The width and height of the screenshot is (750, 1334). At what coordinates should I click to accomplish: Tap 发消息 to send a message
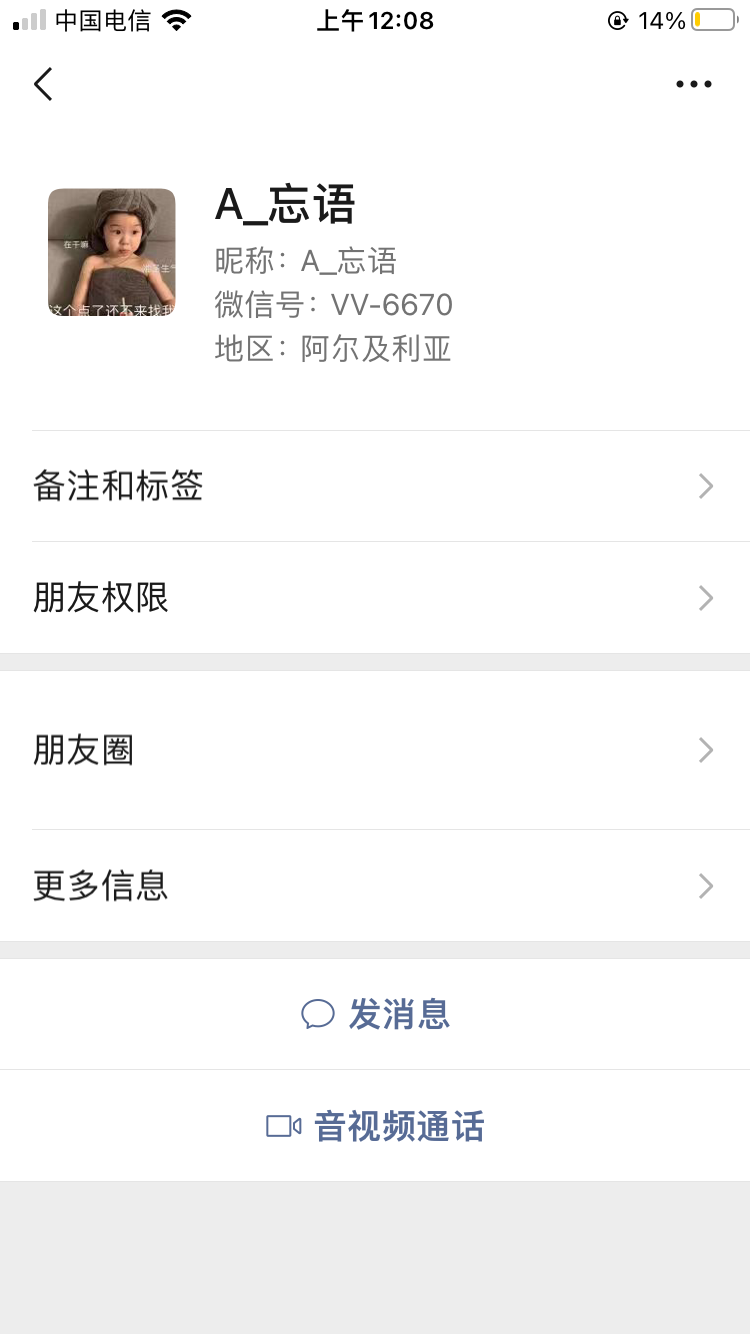[x=376, y=1014]
